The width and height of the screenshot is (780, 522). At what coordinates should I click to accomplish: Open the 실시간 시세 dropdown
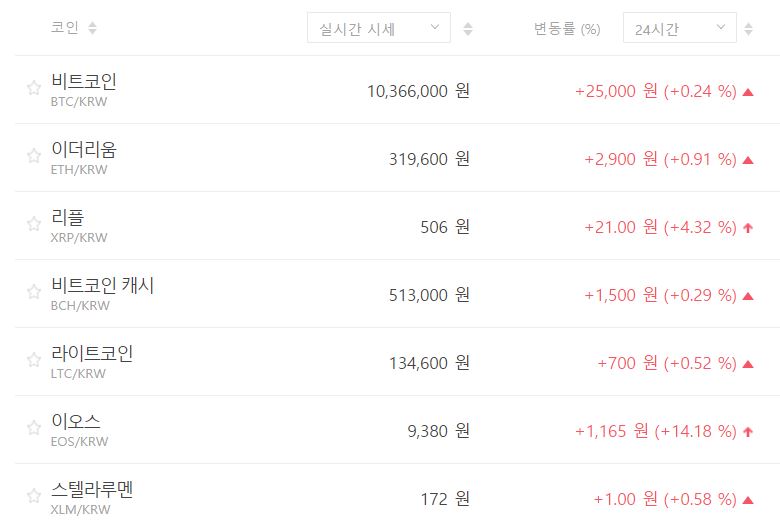378,28
